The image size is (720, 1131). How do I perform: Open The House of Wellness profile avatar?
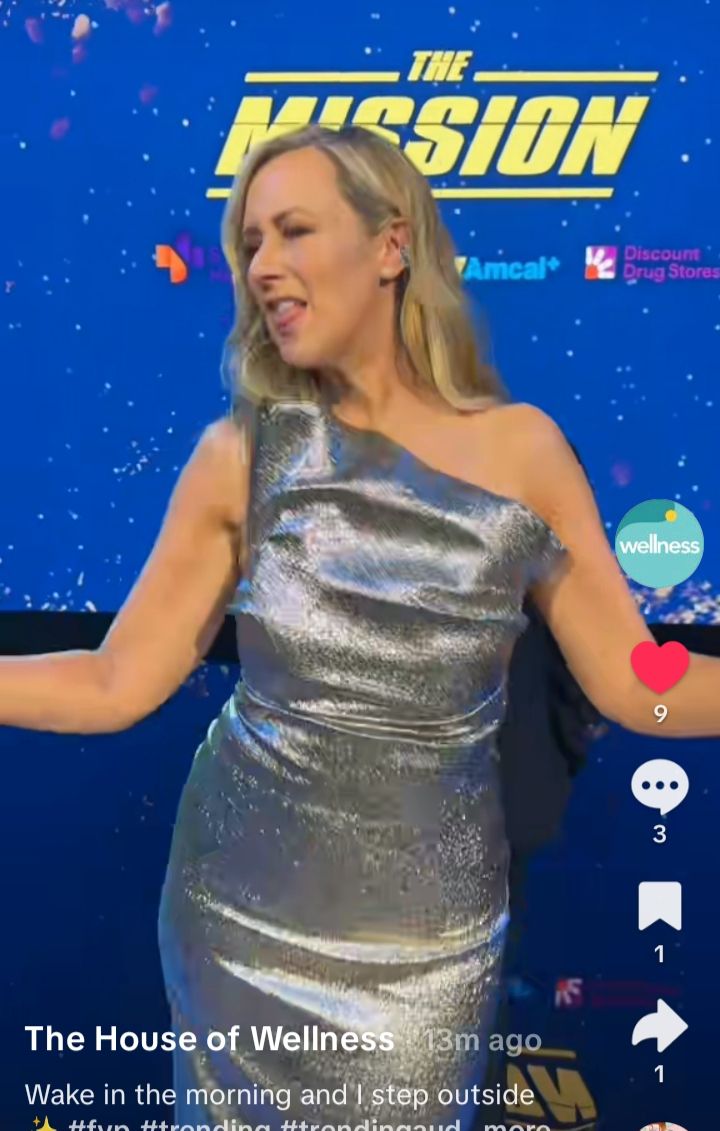click(658, 544)
